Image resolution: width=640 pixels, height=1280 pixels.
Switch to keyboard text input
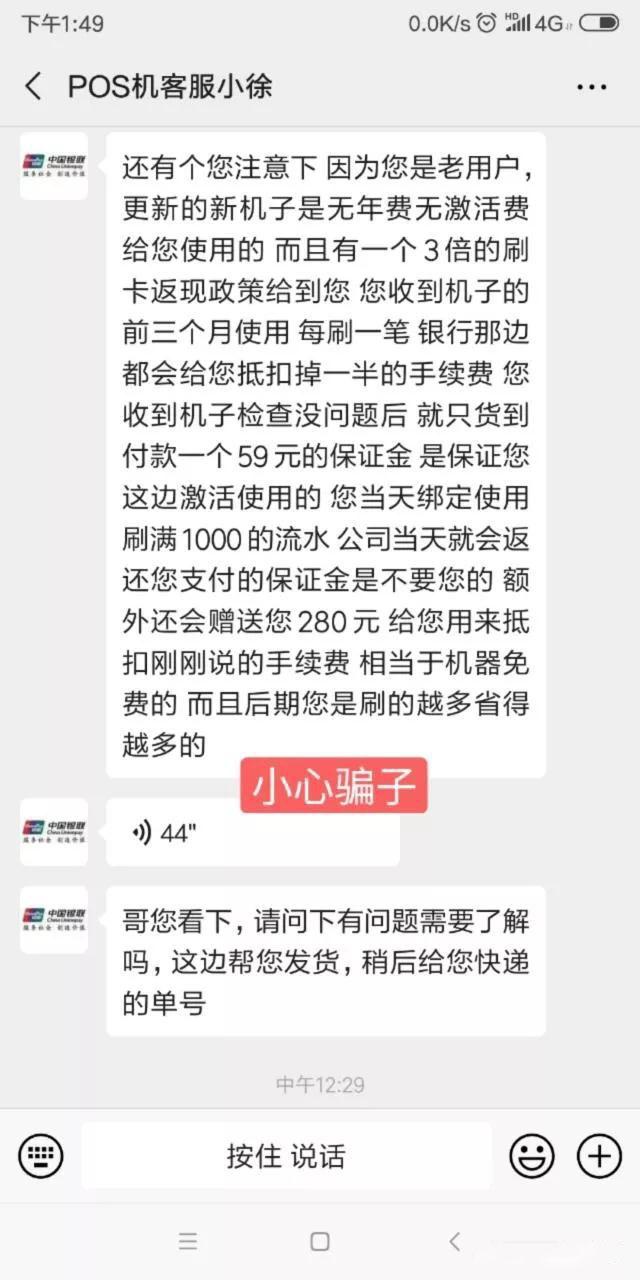pyautogui.click(x=41, y=1156)
